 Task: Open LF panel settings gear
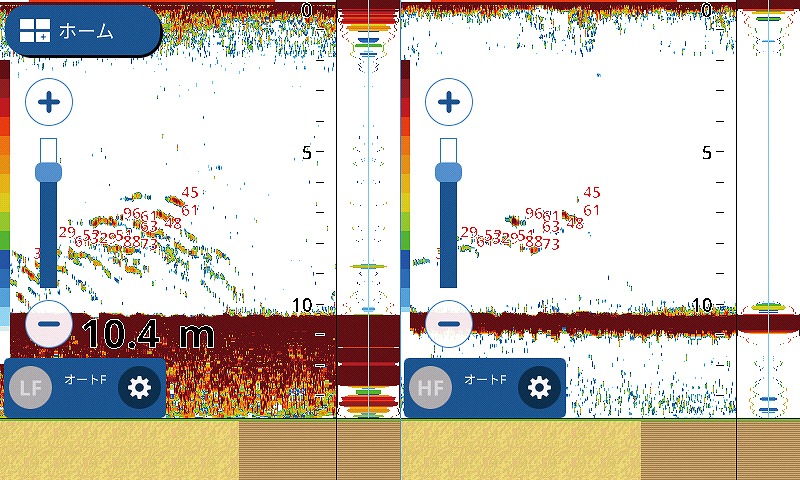click(x=138, y=387)
